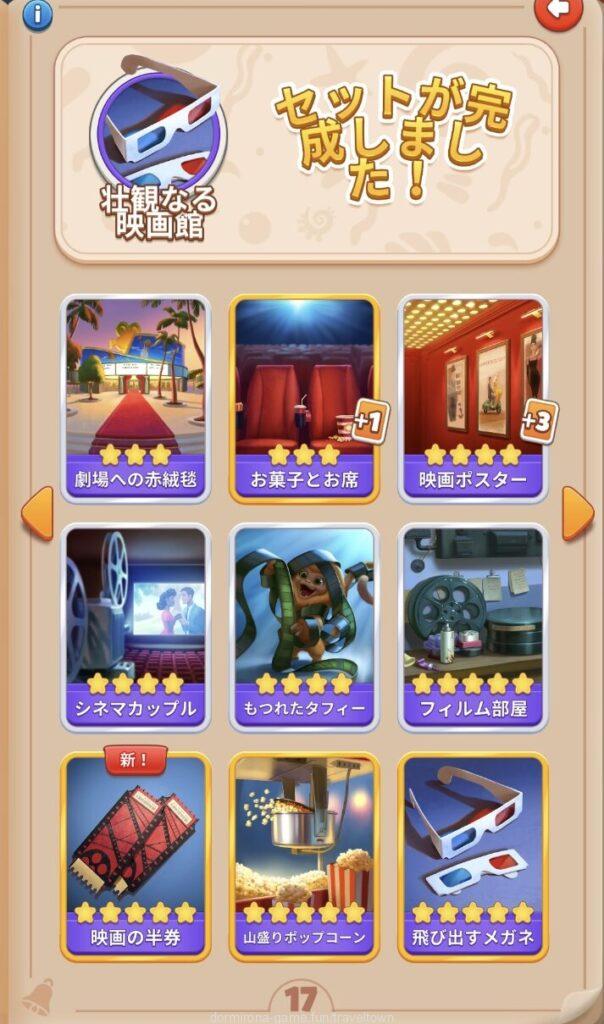Screen dimensions: 604x1024
Task: Go to the next card set
Action: (577, 513)
